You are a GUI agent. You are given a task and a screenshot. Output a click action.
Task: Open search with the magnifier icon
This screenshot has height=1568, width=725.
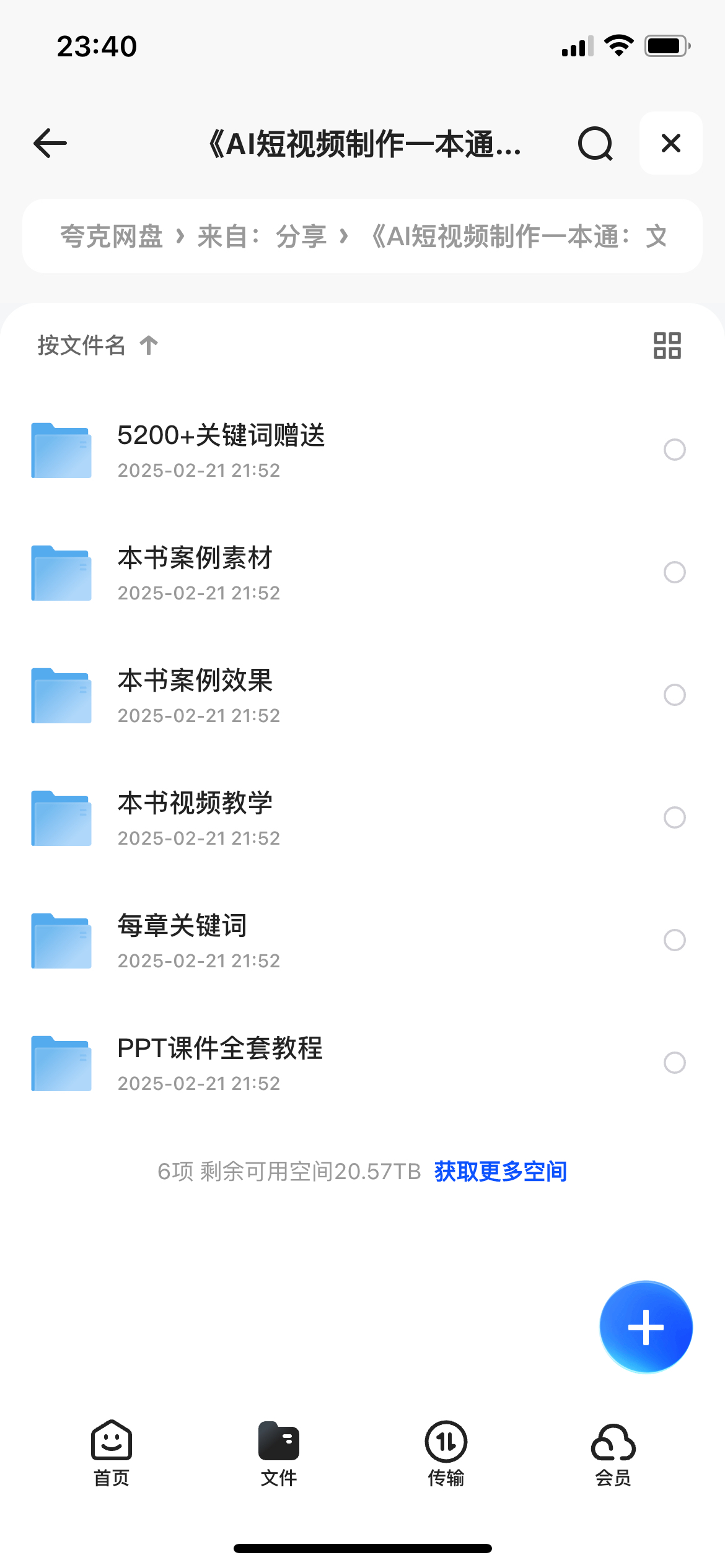[595, 144]
